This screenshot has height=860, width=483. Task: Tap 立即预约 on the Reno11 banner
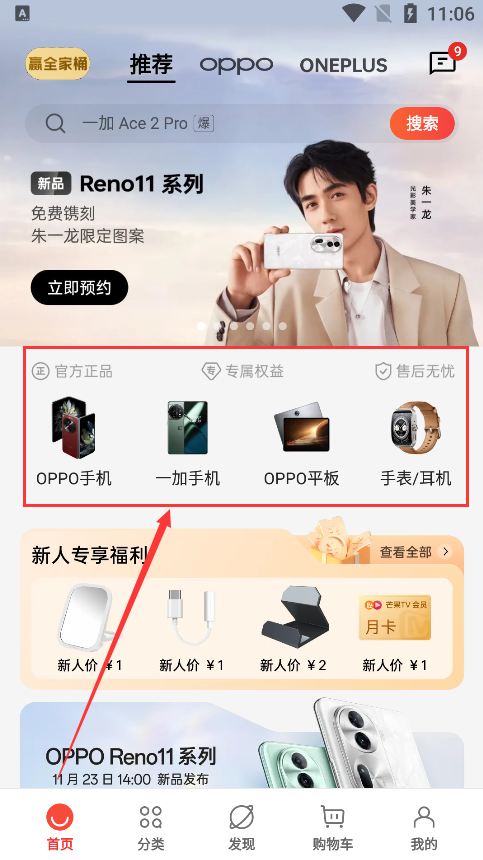point(79,287)
